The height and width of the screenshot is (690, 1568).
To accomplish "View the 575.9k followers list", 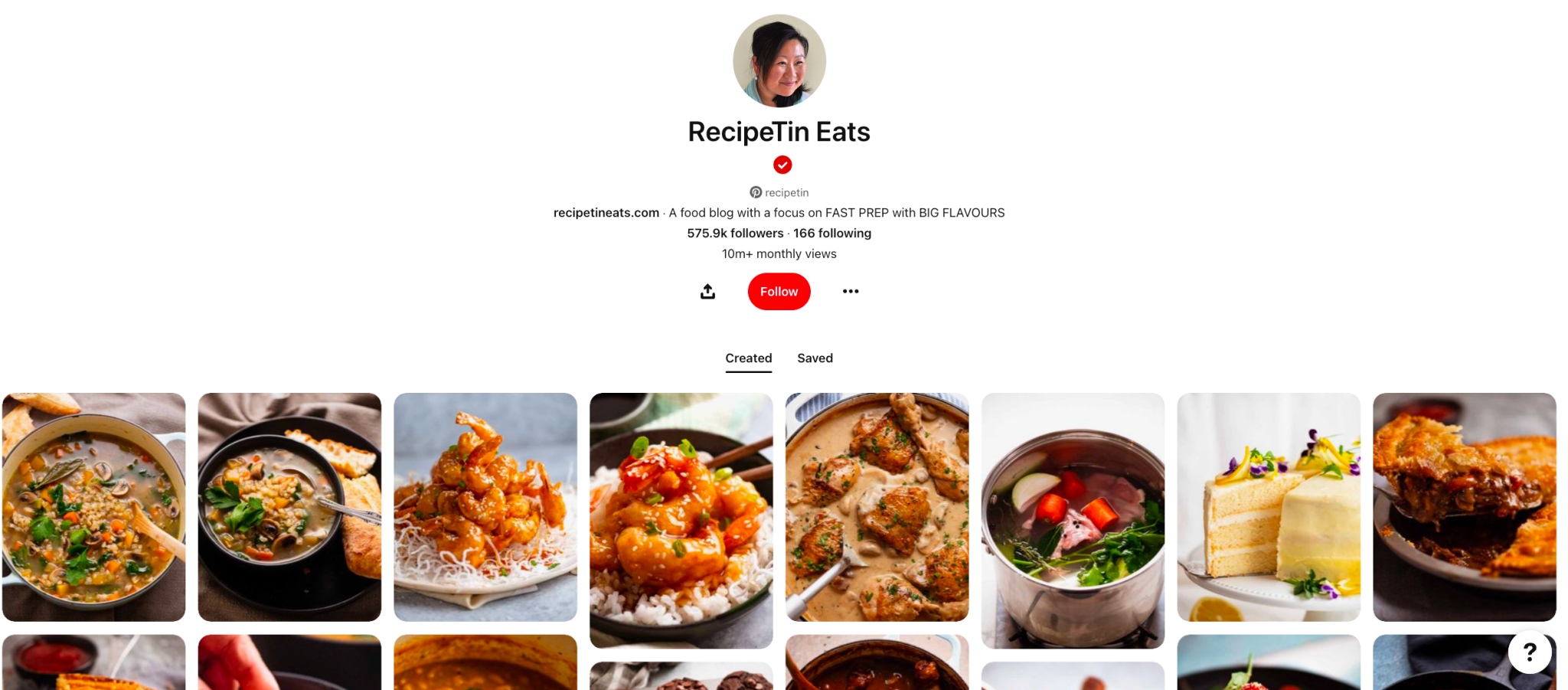I will pyautogui.click(x=735, y=234).
